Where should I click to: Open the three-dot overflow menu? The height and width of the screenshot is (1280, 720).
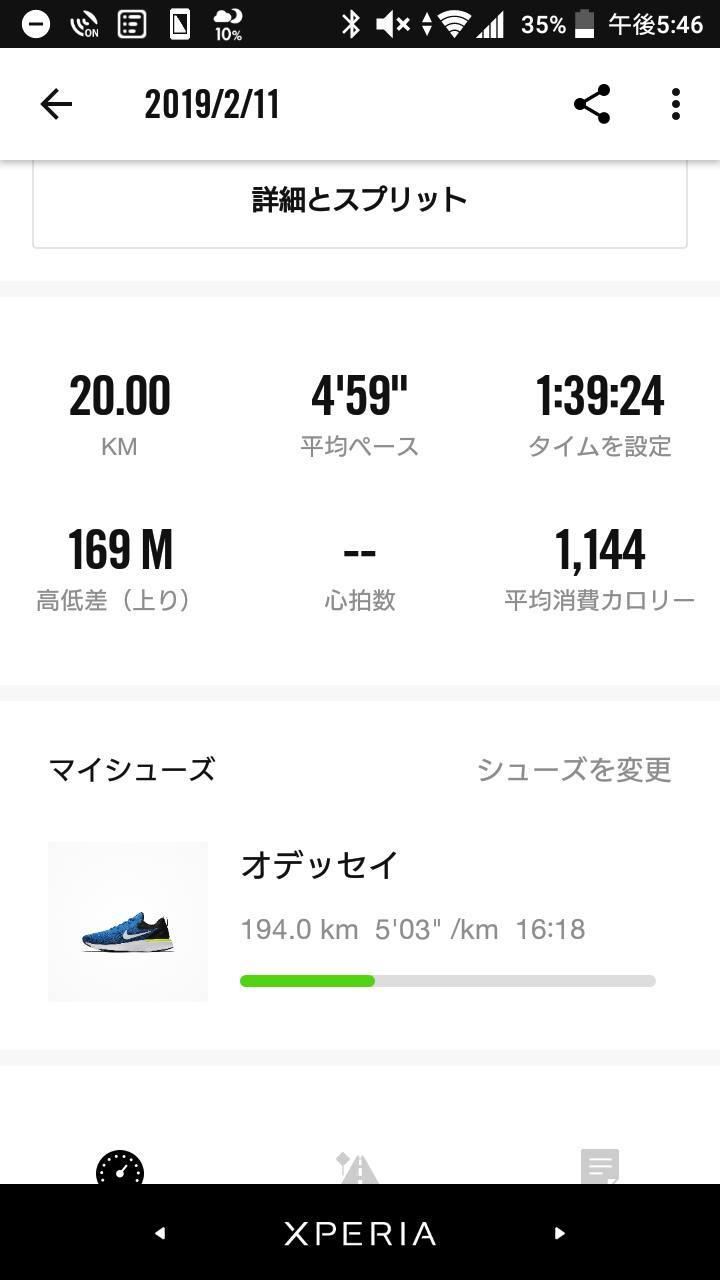676,104
